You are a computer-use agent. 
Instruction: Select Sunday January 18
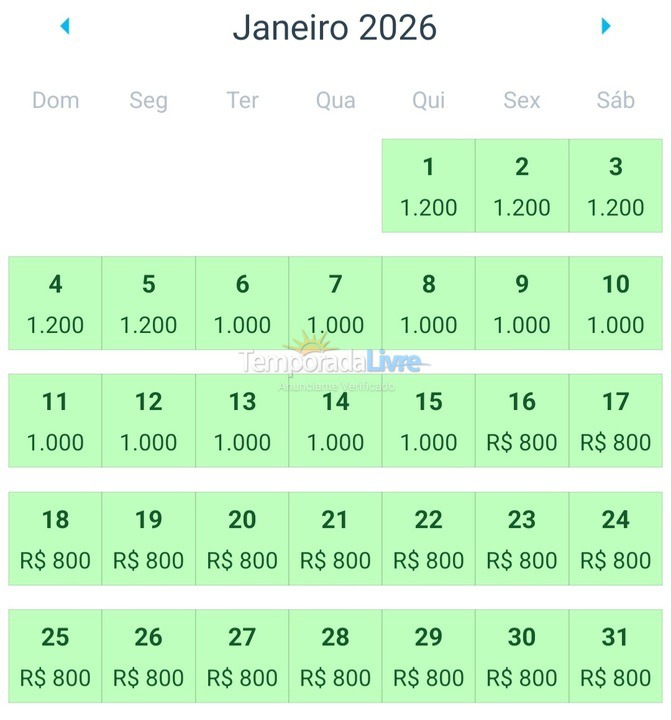click(x=55, y=539)
